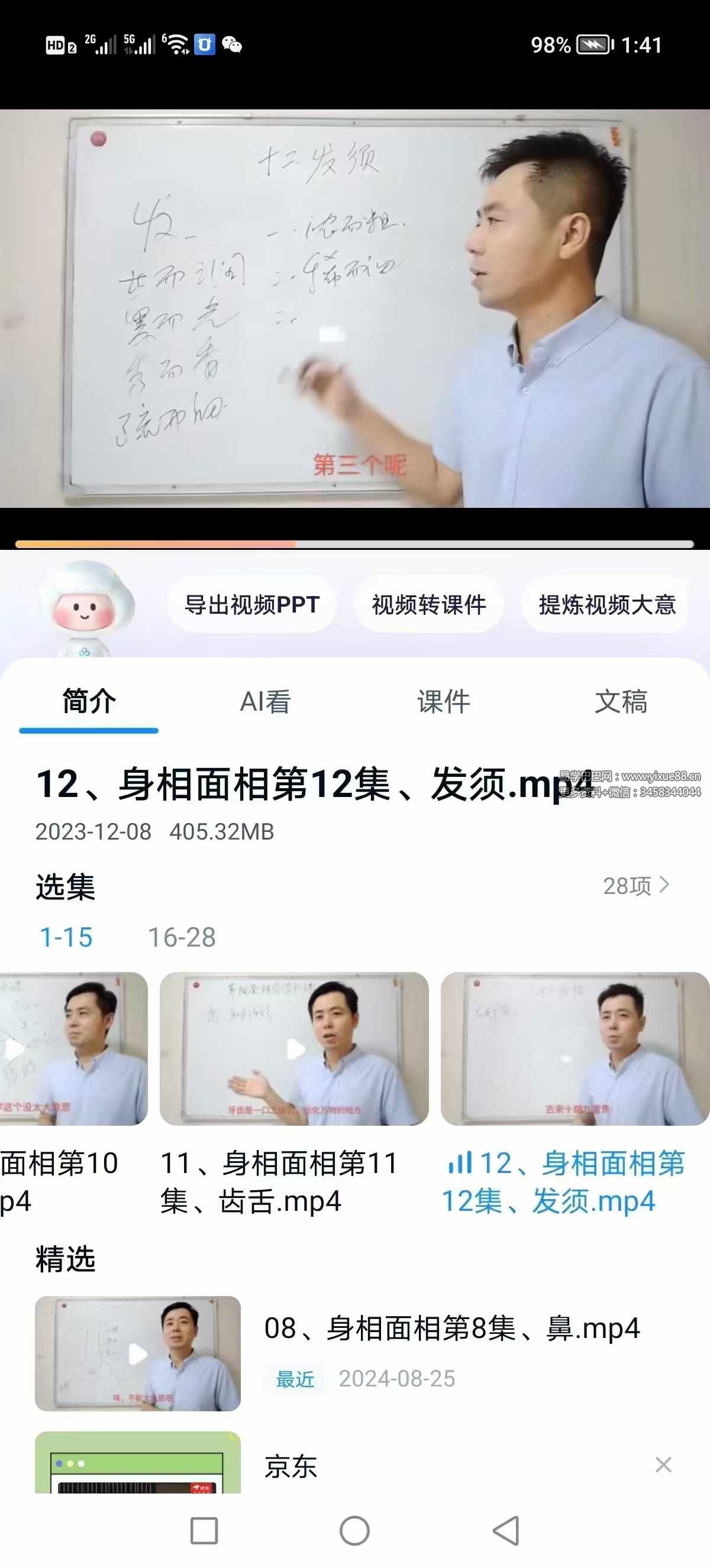710x1568 pixels.
Task: Dismiss the 京东 ad
Action: click(663, 1465)
